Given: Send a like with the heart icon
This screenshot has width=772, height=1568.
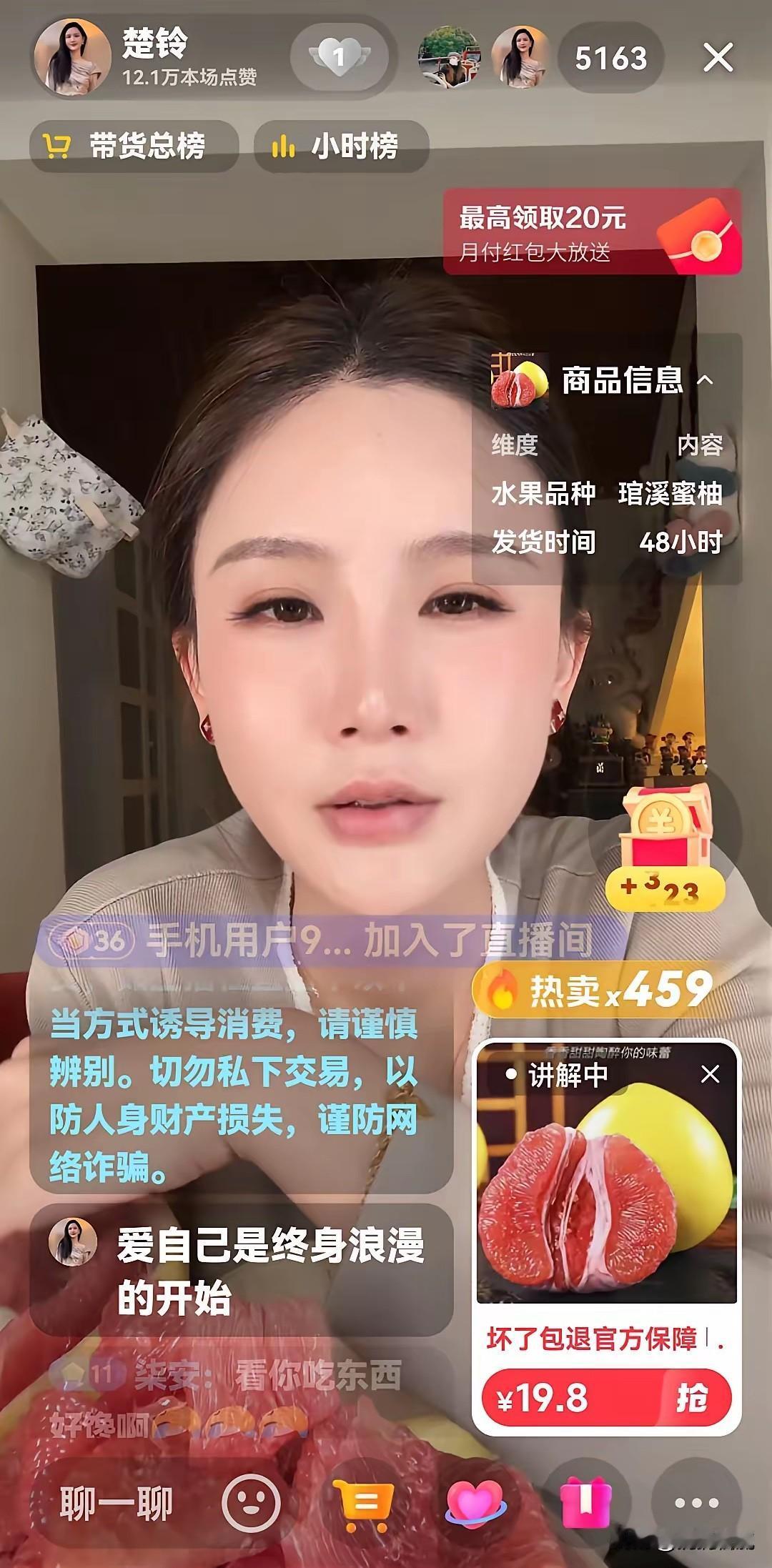Looking at the screenshot, I should pos(475,1504).
